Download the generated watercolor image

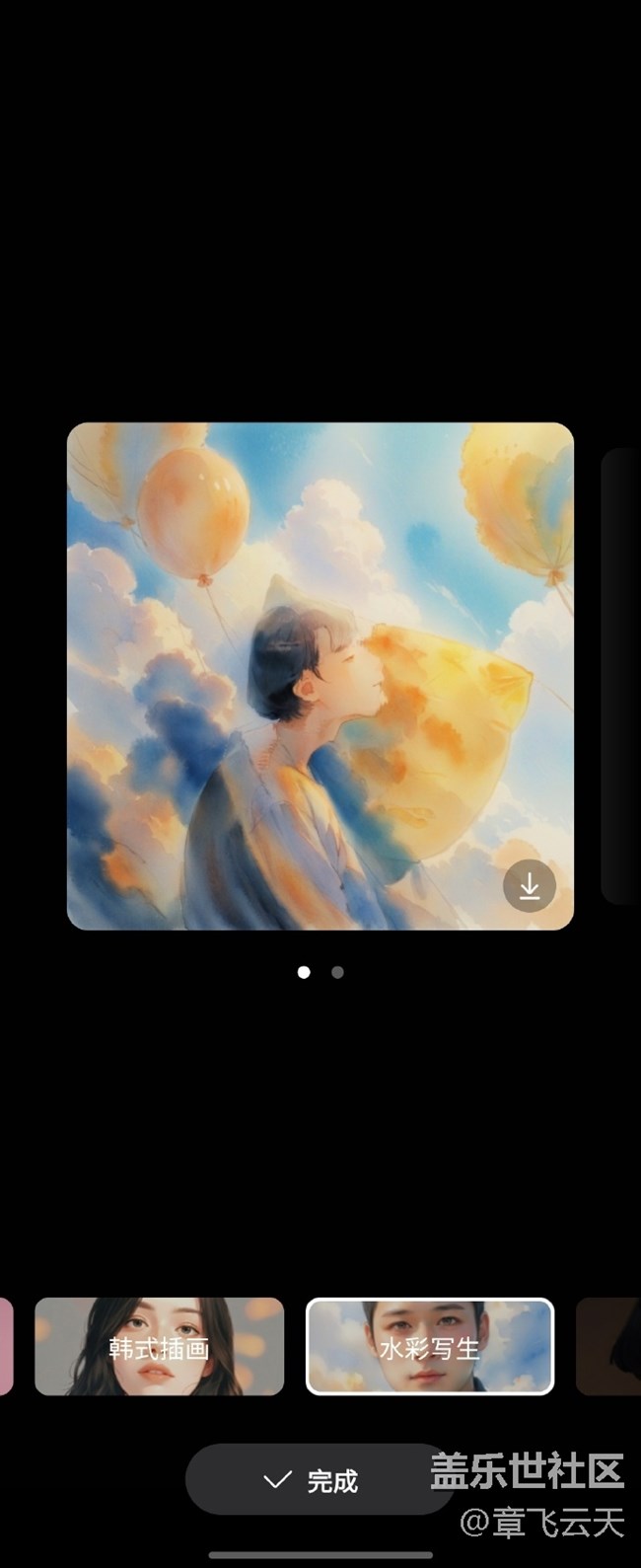(x=530, y=886)
